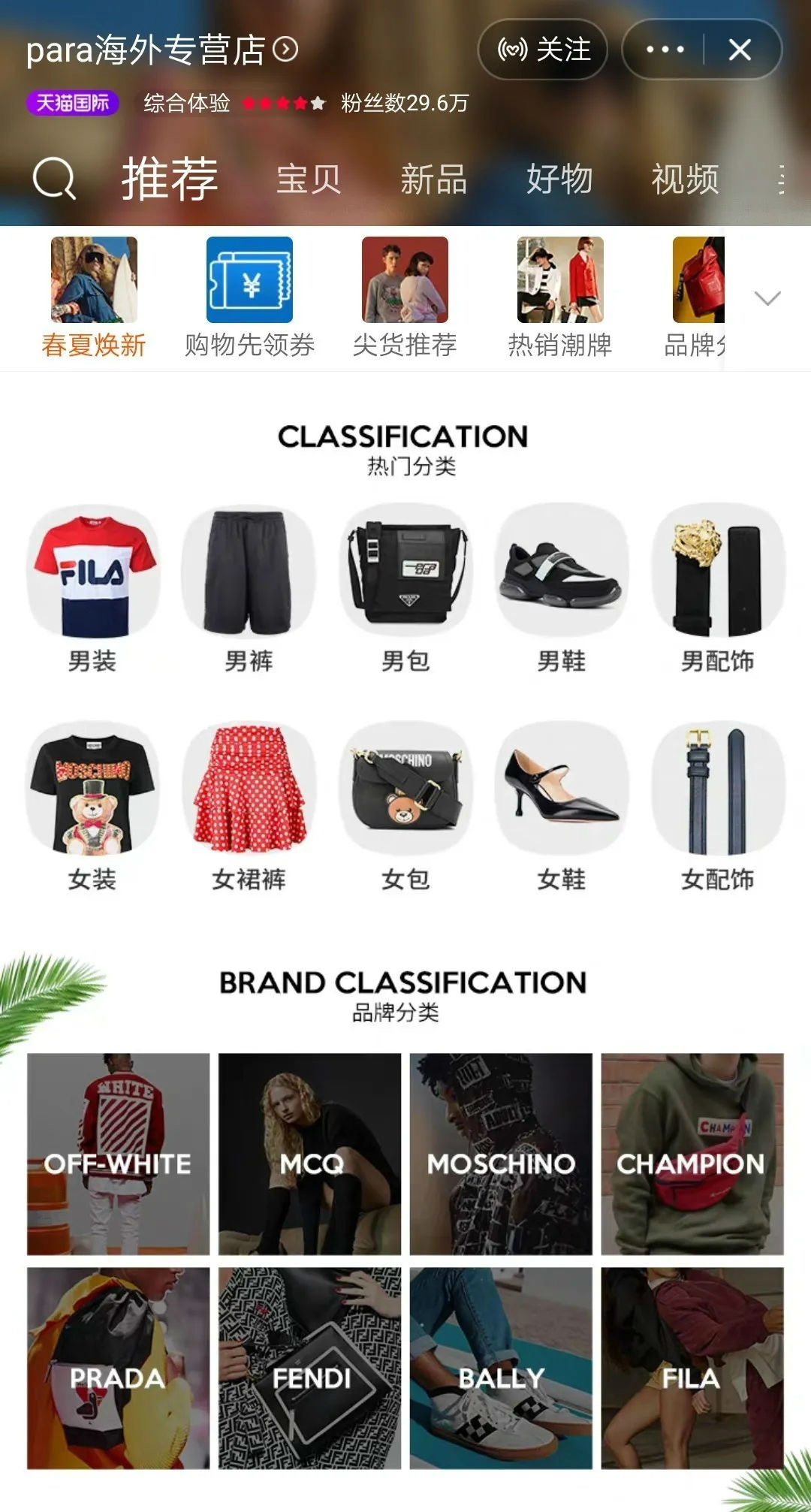Open the 购物先领券 coupon section
Image resolution: width=811 pixels, height=1512 pixels.
pos(249,297)
